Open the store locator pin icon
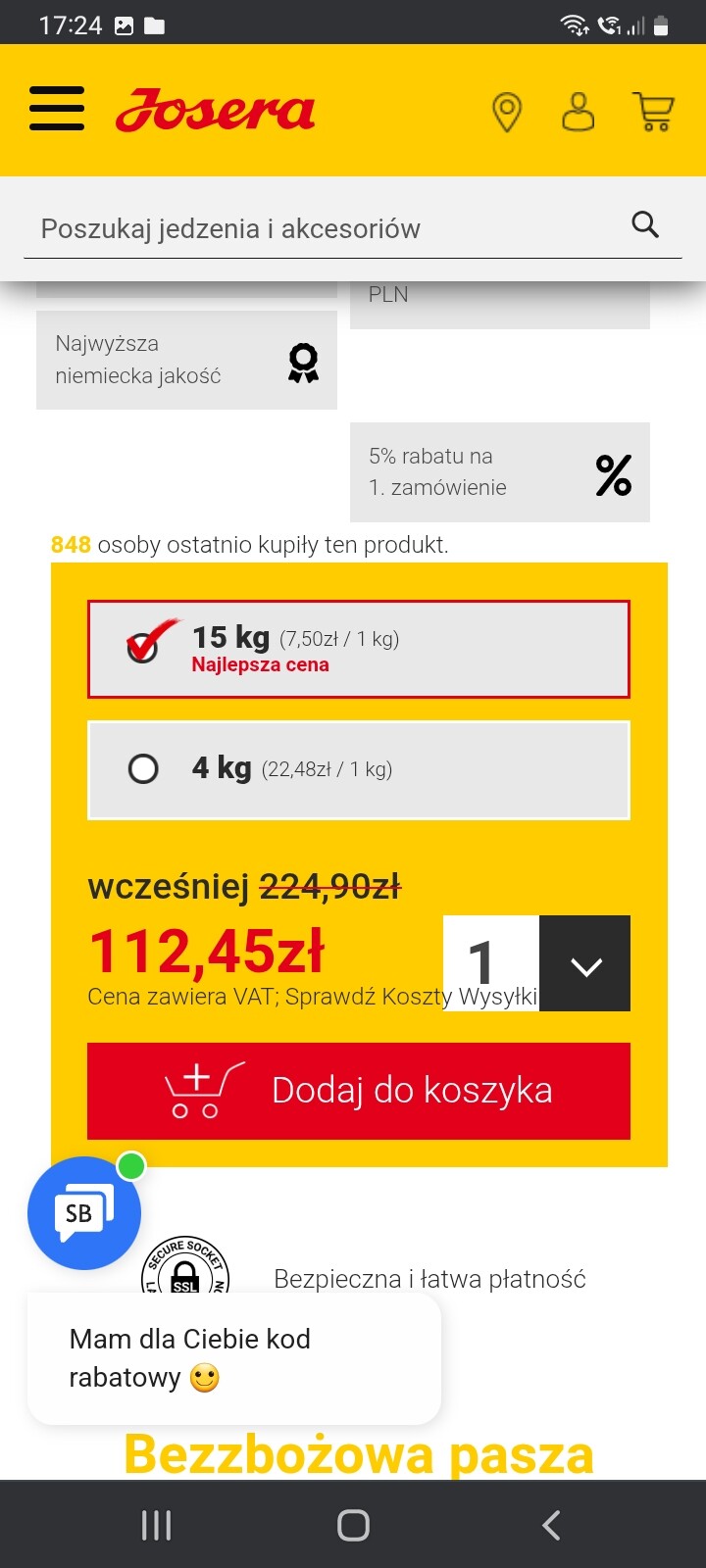 (506, 112)
